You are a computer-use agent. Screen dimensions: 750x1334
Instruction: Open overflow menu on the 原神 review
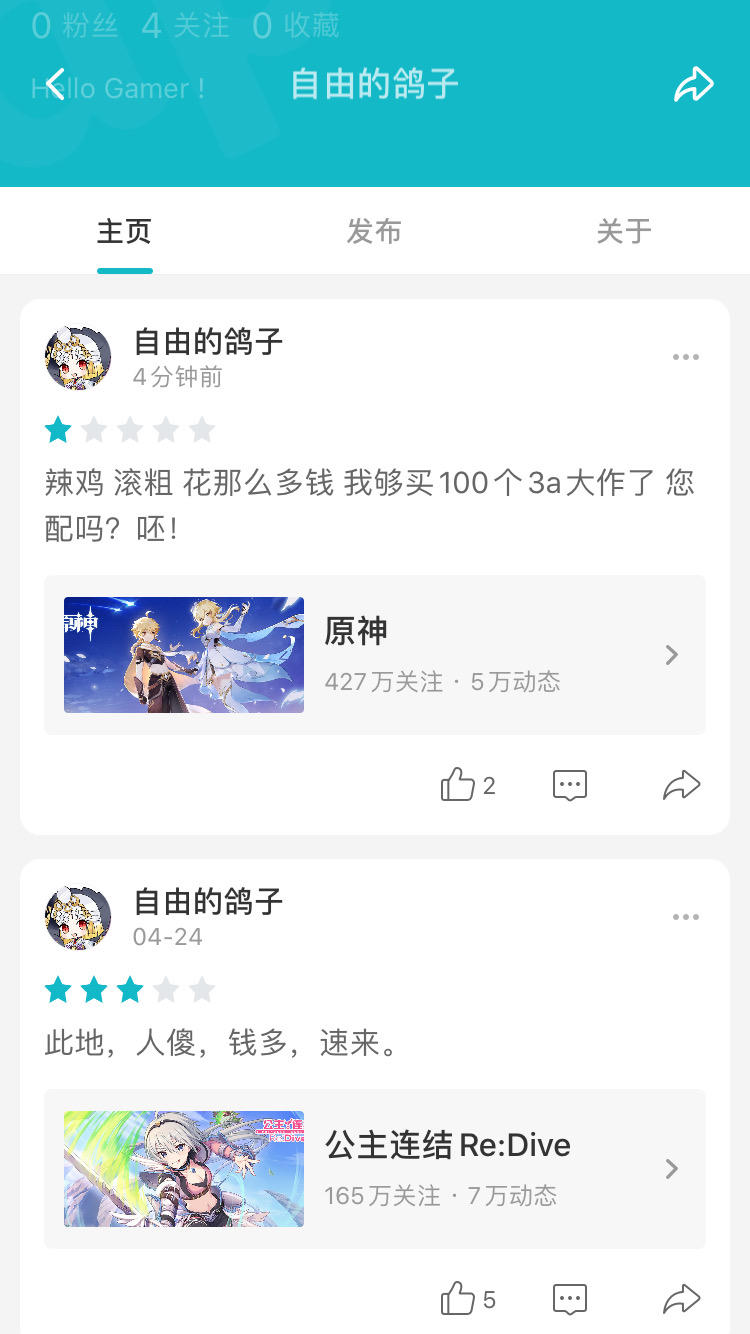tap(686, 357)
